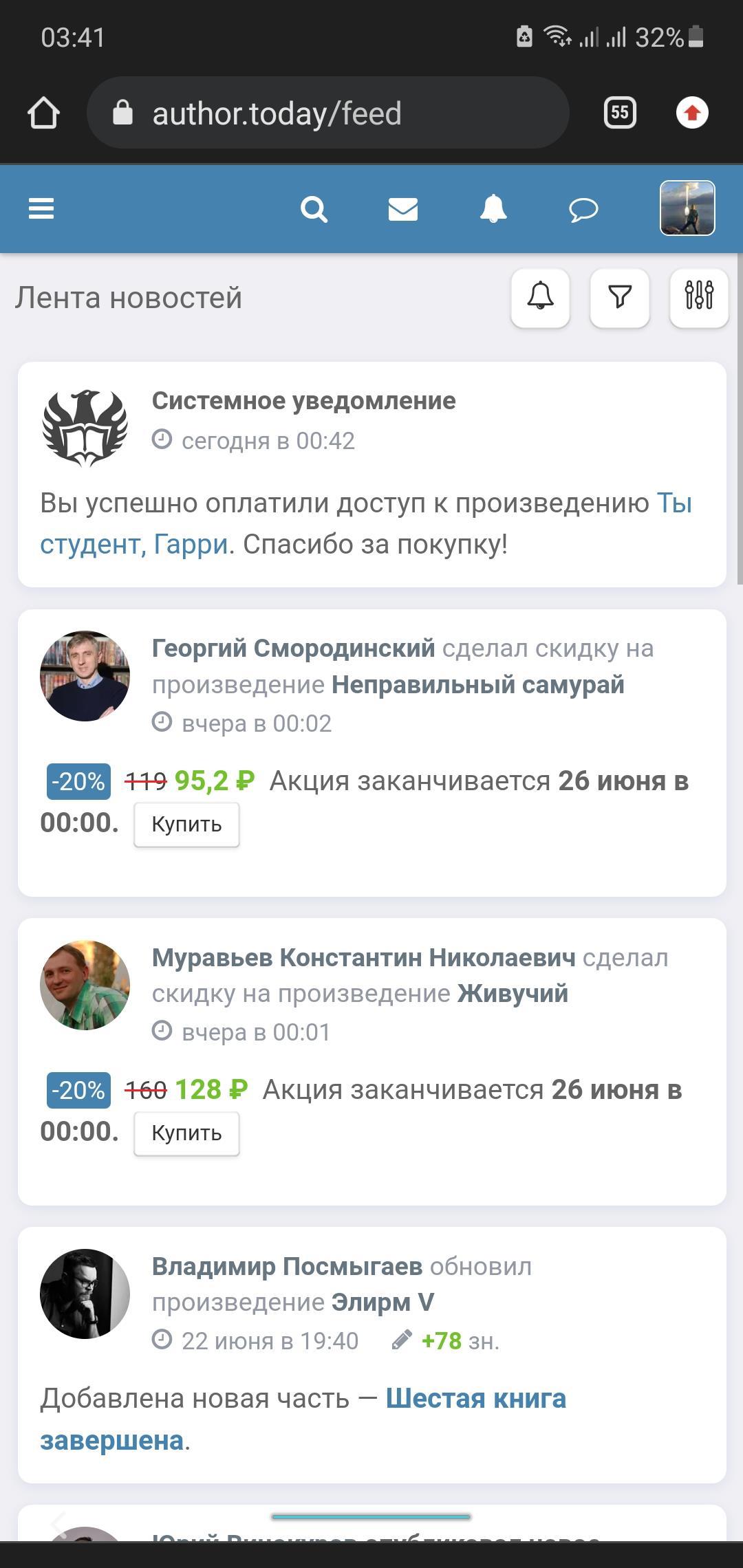Open the hamburger menu

coord(41,208)
